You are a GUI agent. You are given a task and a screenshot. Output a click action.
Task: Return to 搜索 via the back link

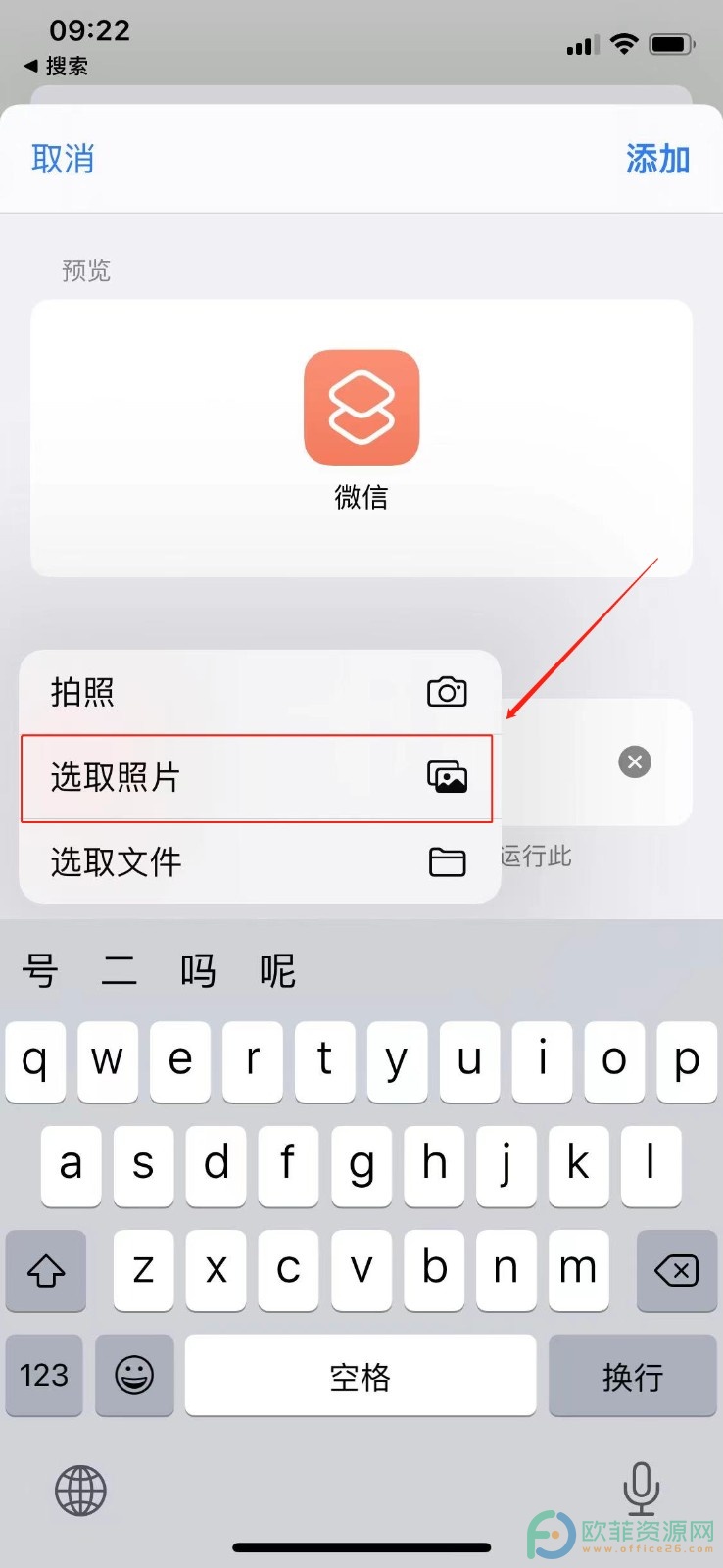(x=57, y=66)
